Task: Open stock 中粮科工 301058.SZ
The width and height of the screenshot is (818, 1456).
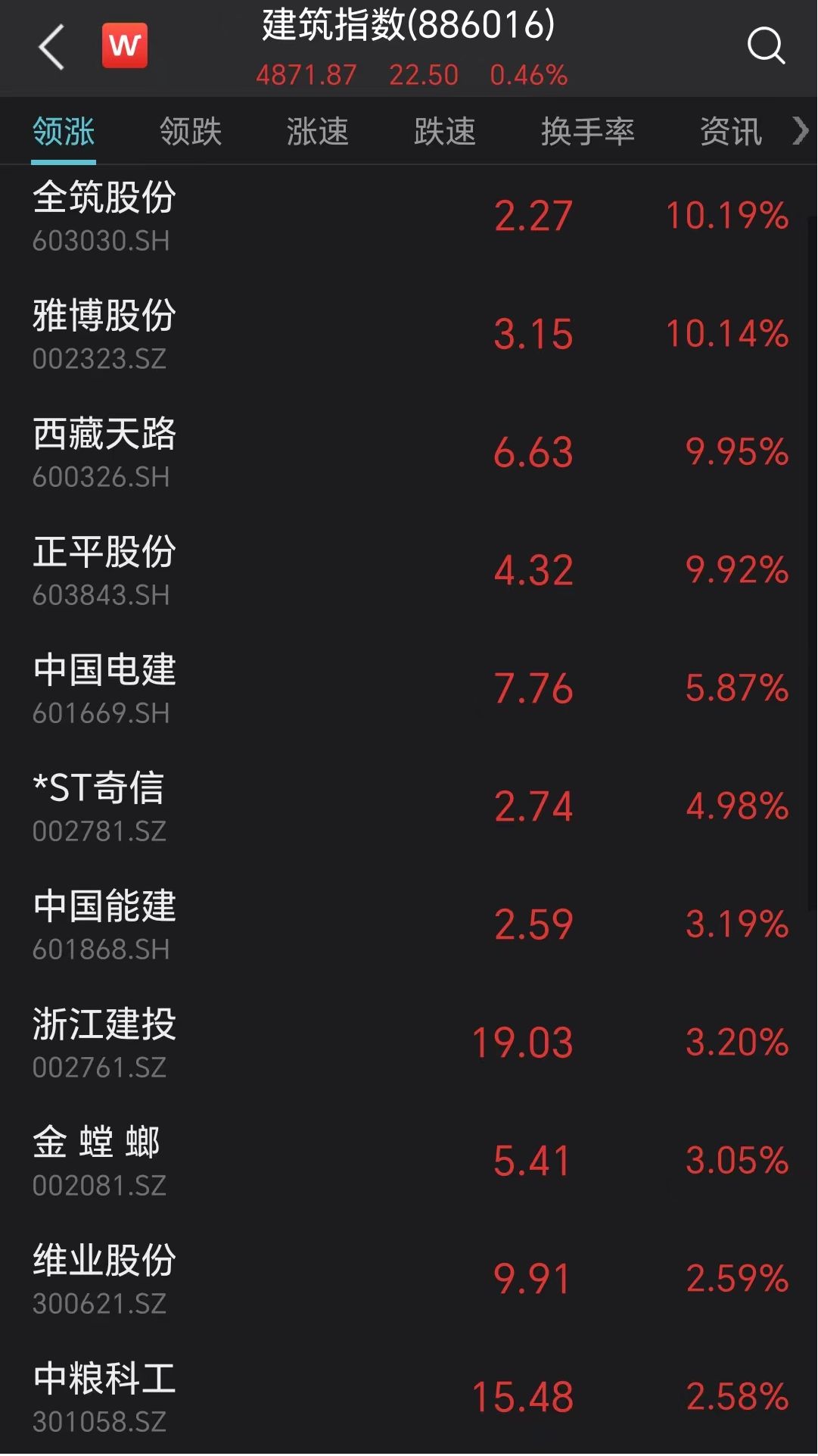Action: point(409,1397)
